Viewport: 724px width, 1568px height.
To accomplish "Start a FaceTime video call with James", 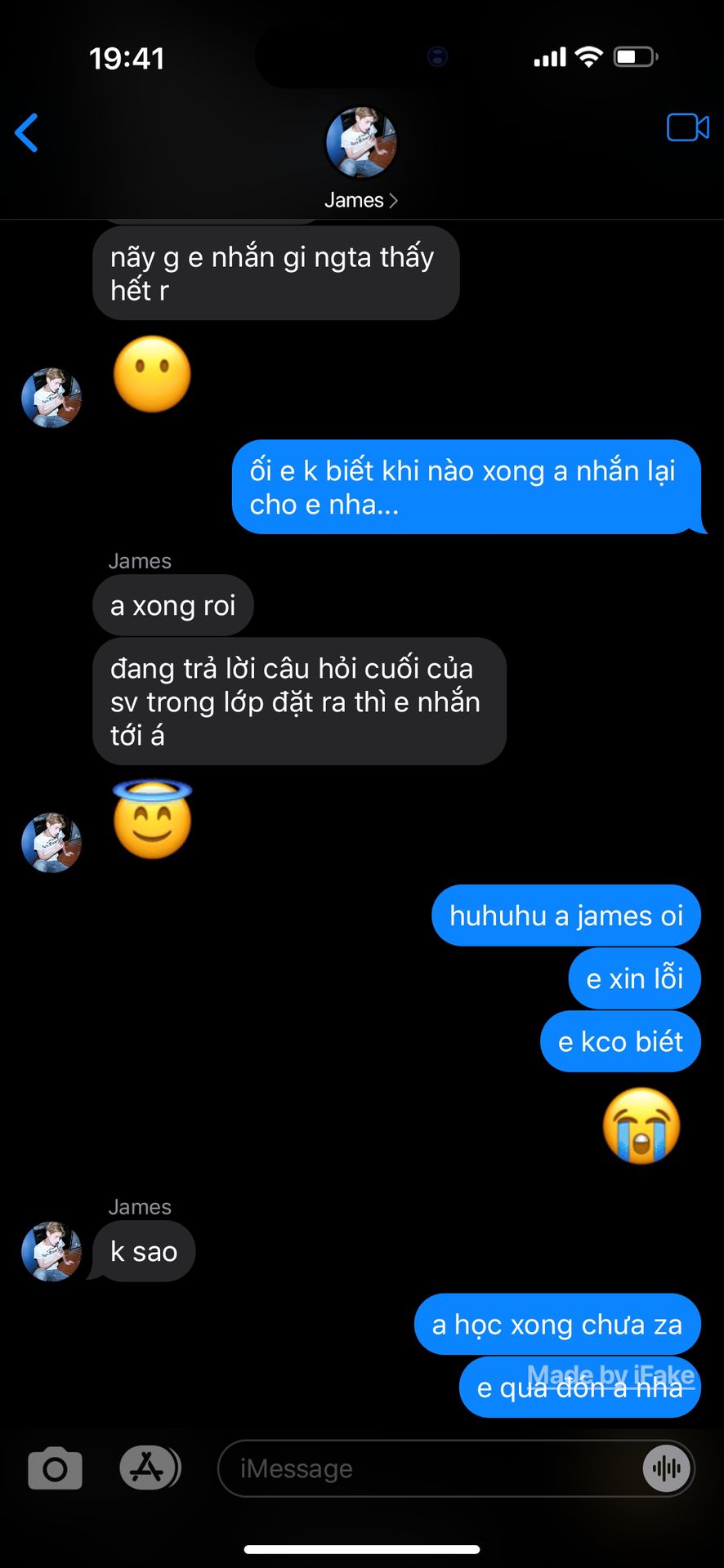I will [687, 128].
